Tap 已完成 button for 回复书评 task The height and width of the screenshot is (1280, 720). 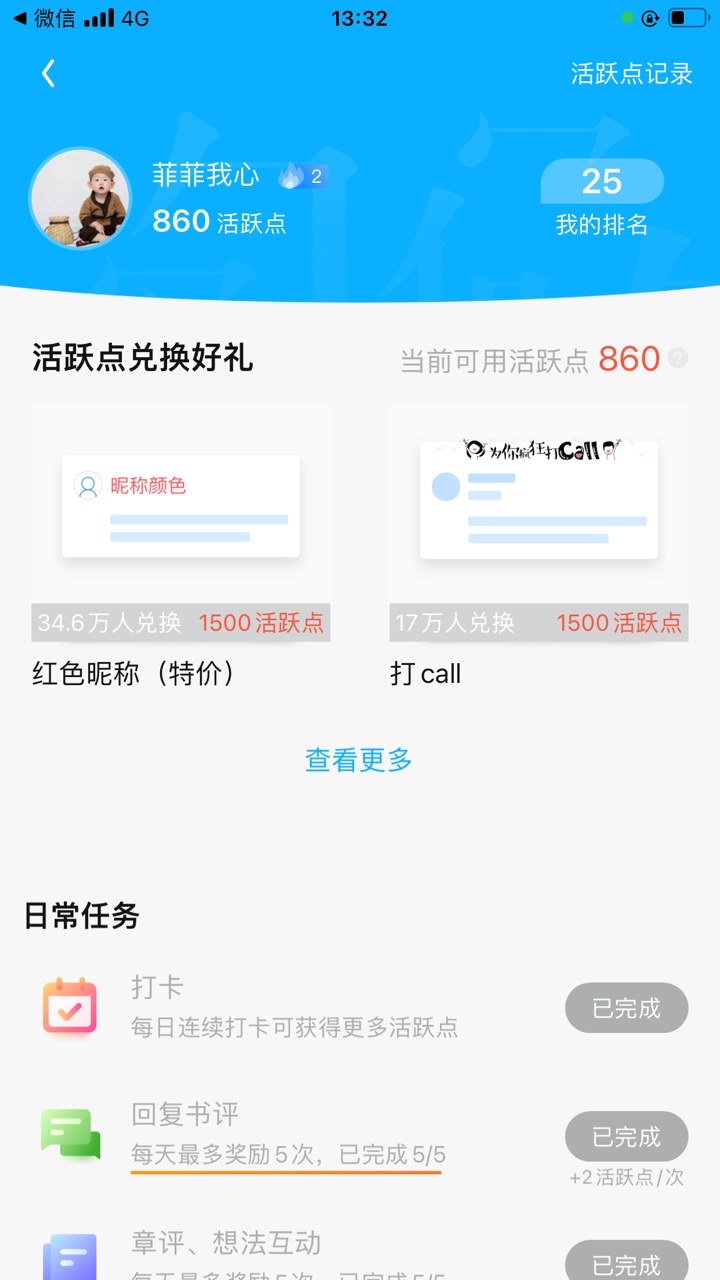[626, 1136]
